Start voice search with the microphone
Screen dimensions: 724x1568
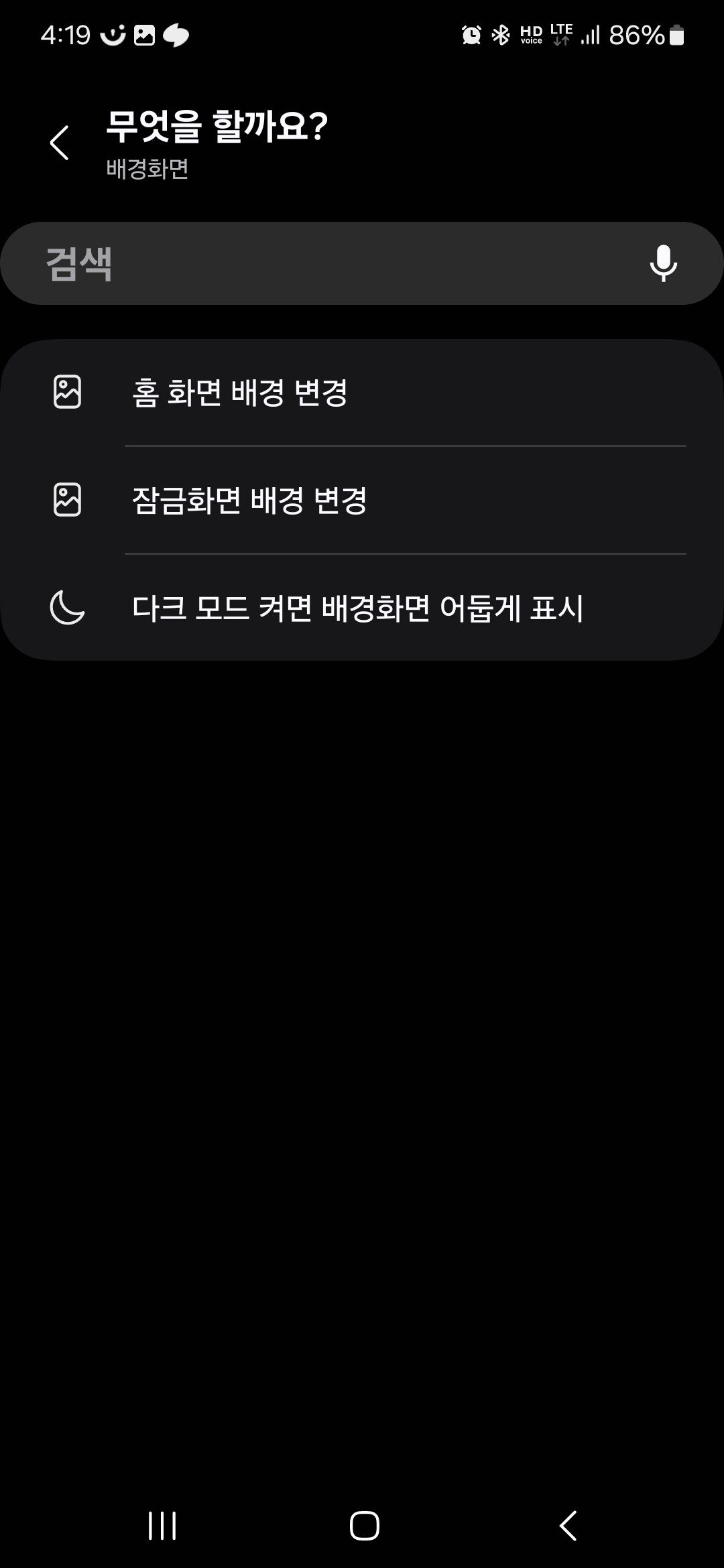(663, 263)
